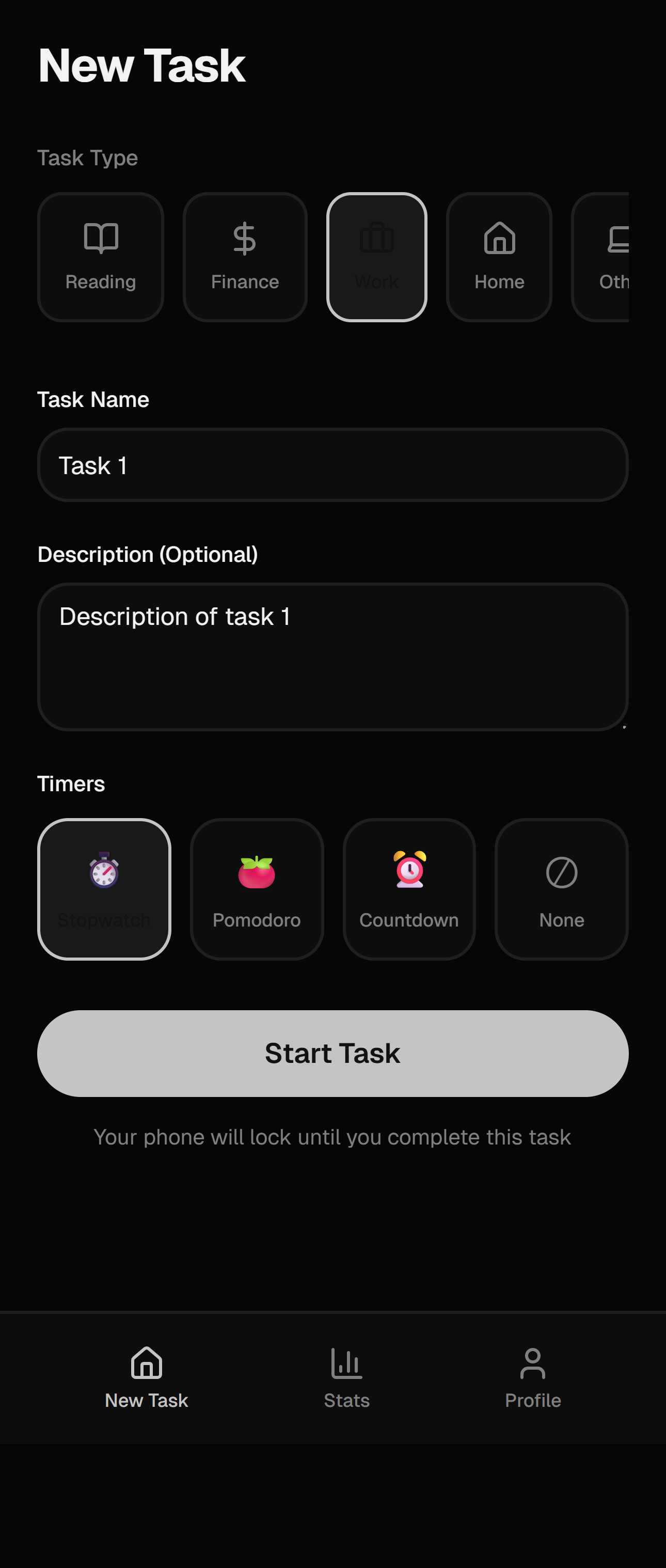Select the Reading task type icon
The height and width of the screenshot is (1568, 666).
tap(100, 256)
